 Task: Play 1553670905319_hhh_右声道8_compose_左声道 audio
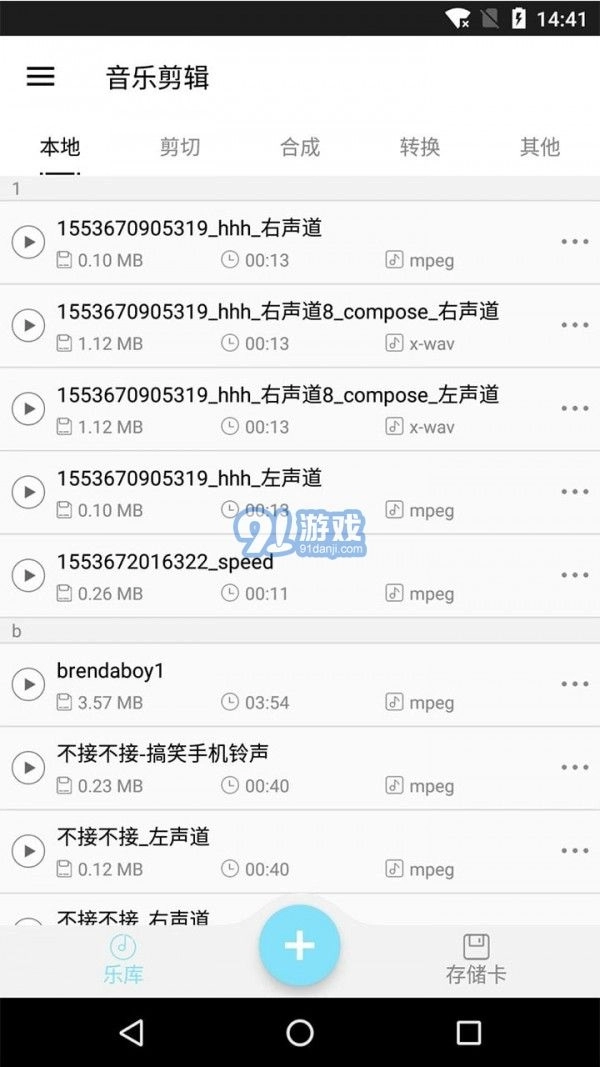tap(28, 409)
